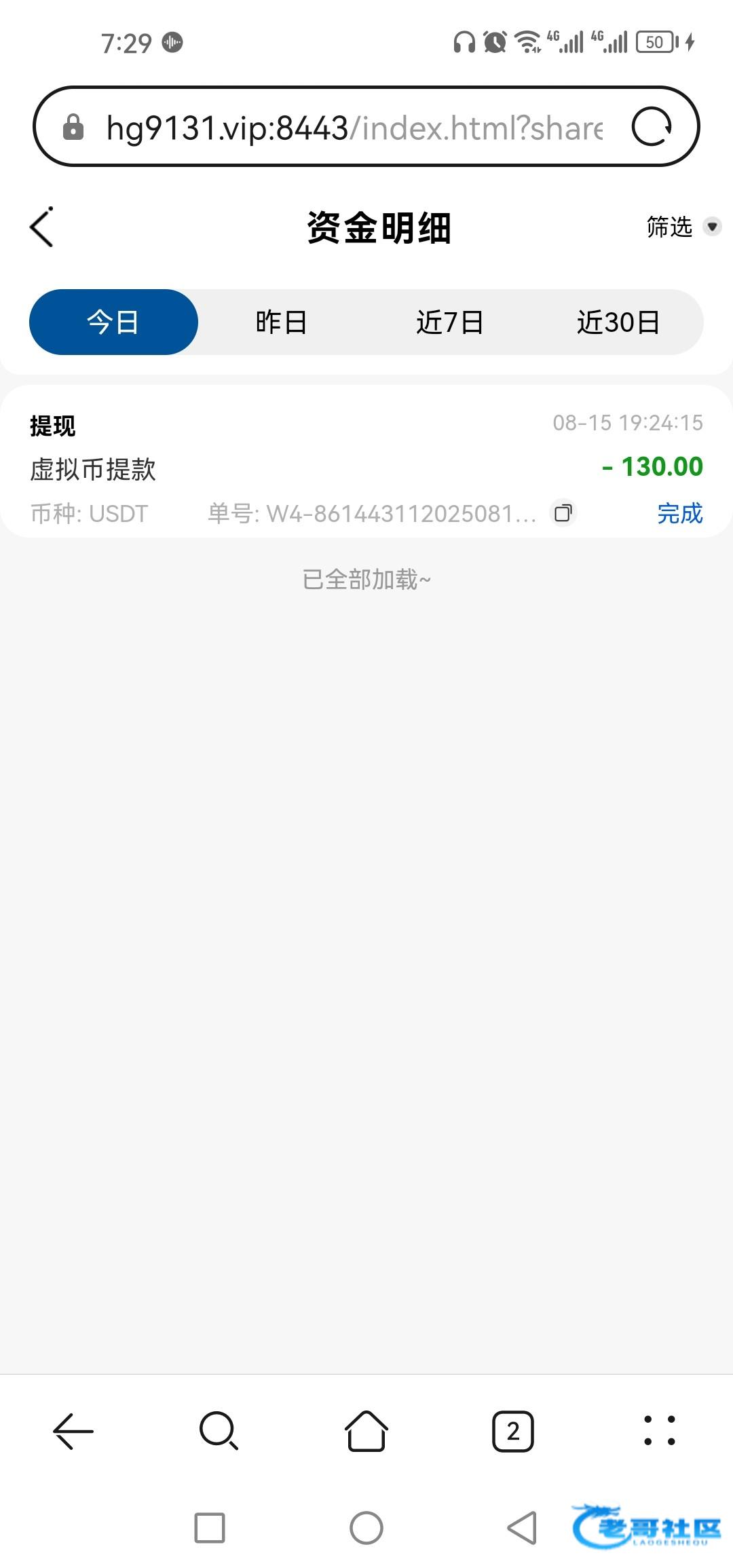Tap the system home circle button
Screen dimensions: 733x1568
366,1528
